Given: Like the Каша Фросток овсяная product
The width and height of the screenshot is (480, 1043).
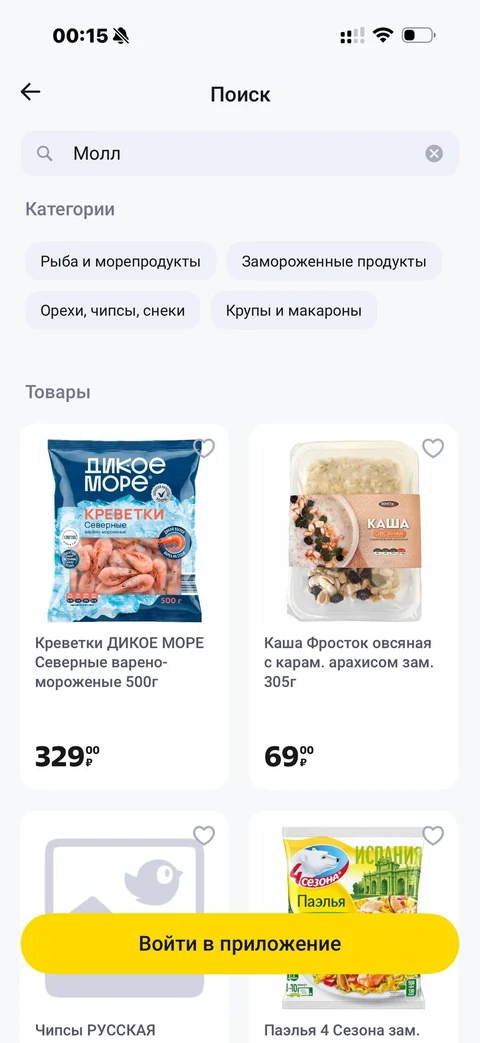Looking at the screenshot, I should point(433,448).
